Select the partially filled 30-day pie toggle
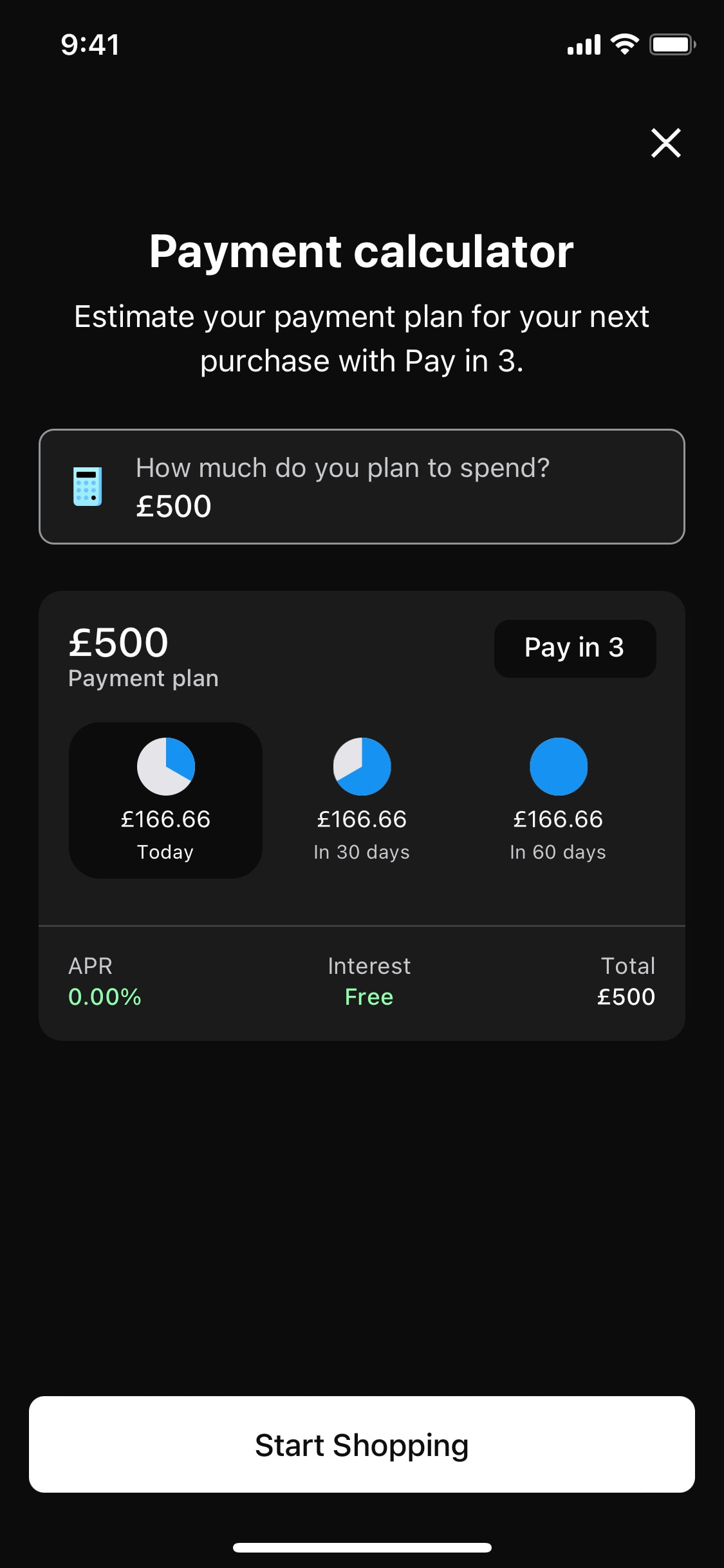 pyautogui.click(x=361, y=766)
